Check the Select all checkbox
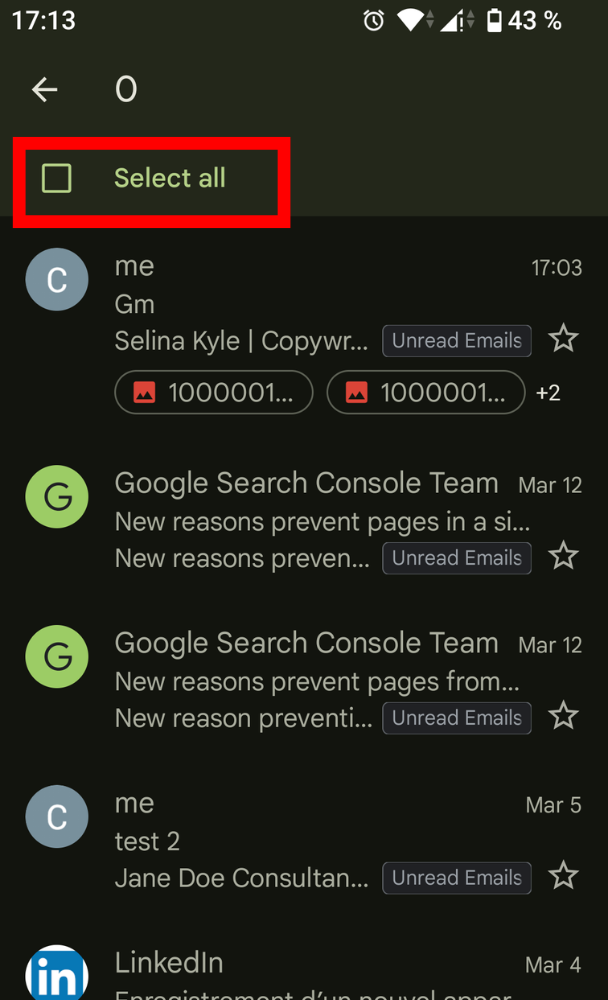608x1000 pixels. (x=57, y=178)
